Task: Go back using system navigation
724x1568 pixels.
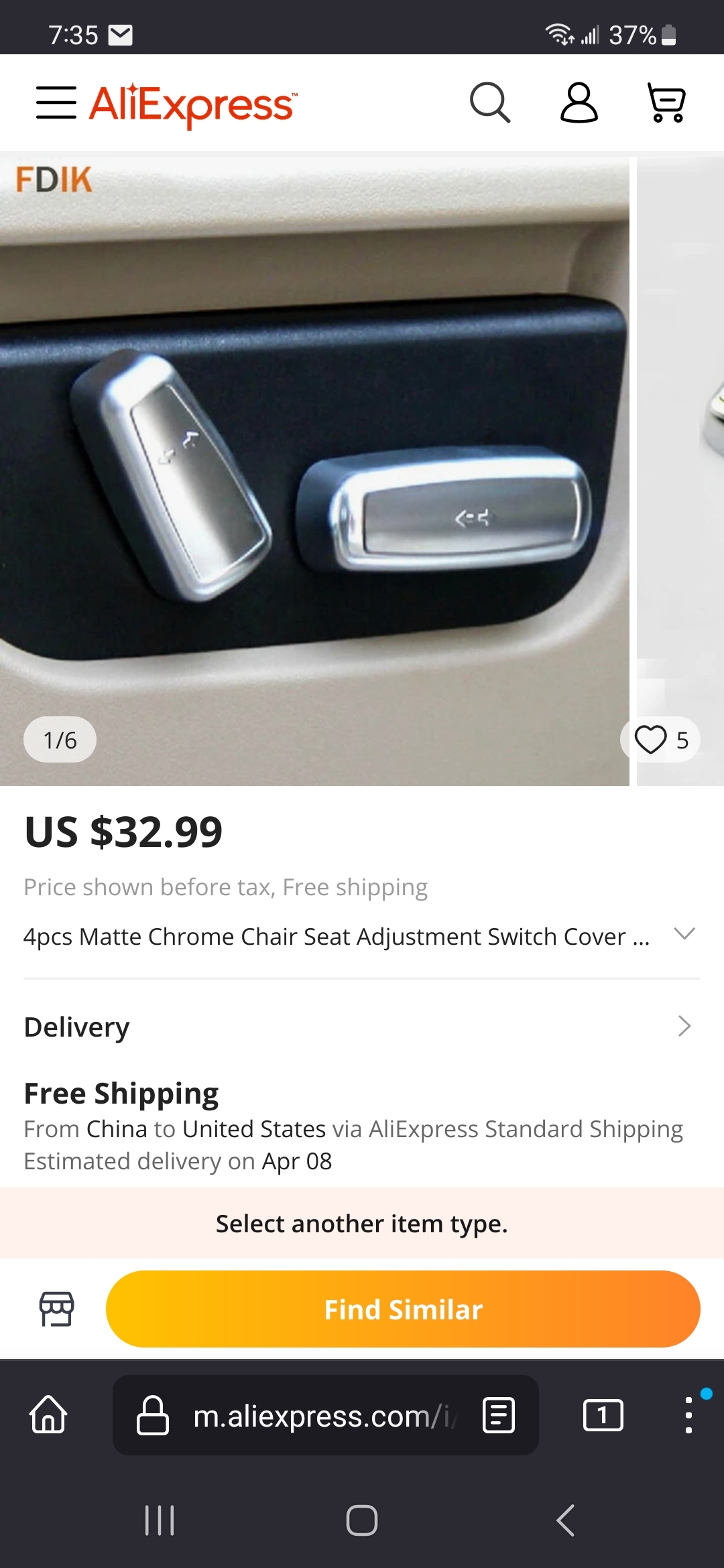Action: (565, 1520)
